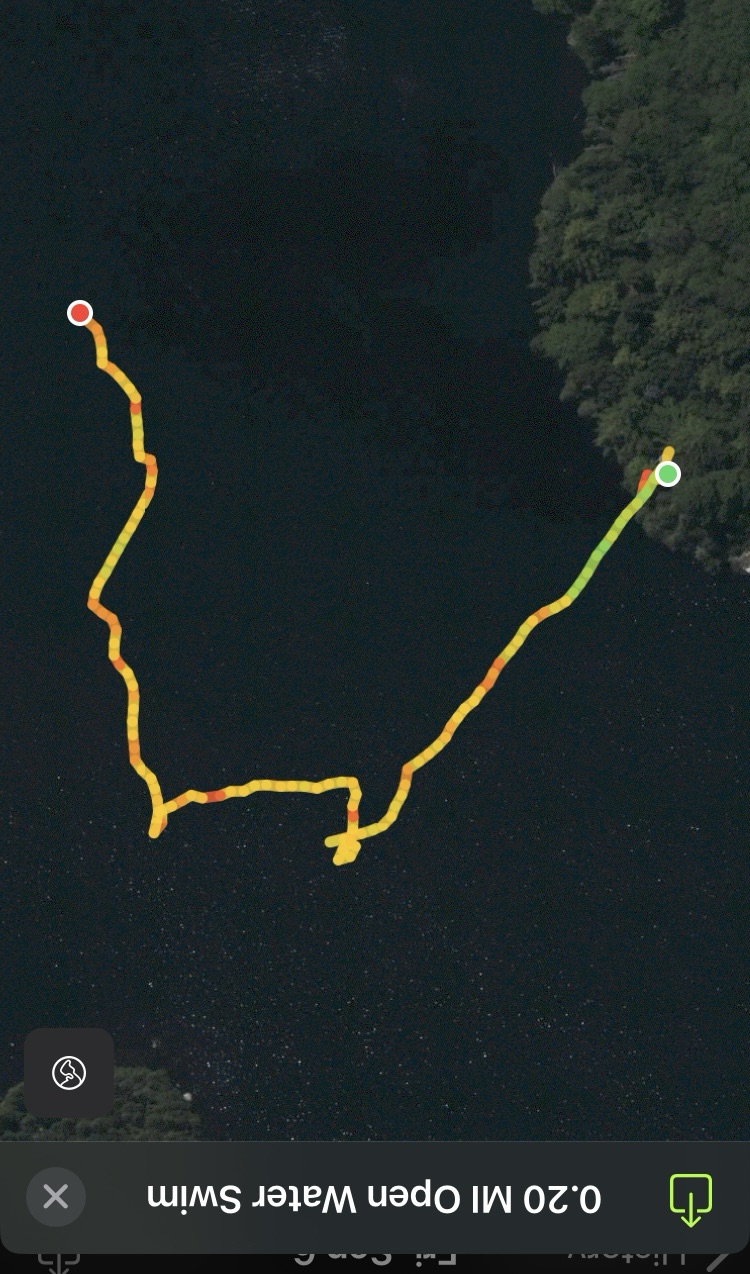
Task: Change the map view style
Action: (x=69, y=1073)
